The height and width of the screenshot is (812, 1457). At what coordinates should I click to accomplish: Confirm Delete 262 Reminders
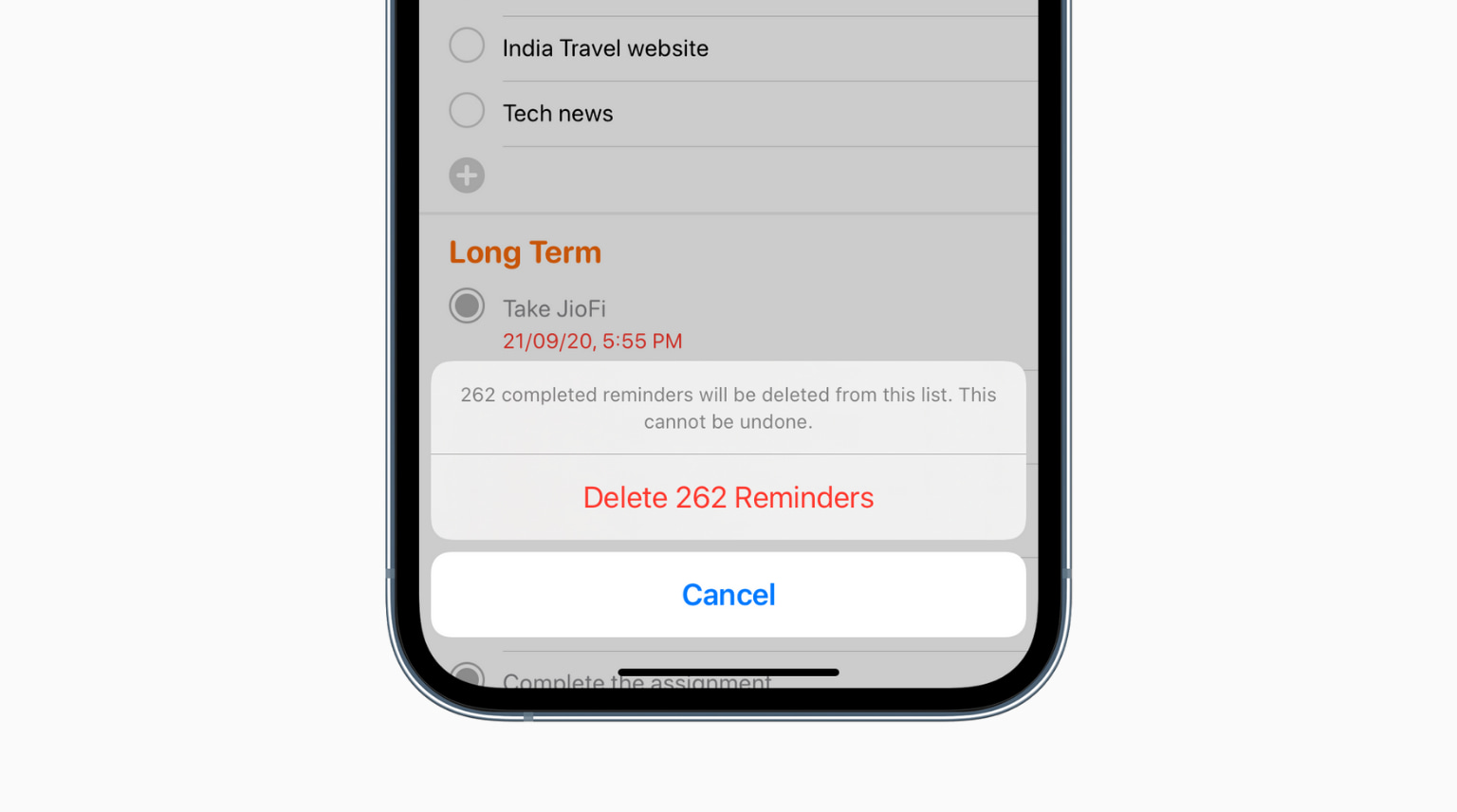click(x=728, y=497)
